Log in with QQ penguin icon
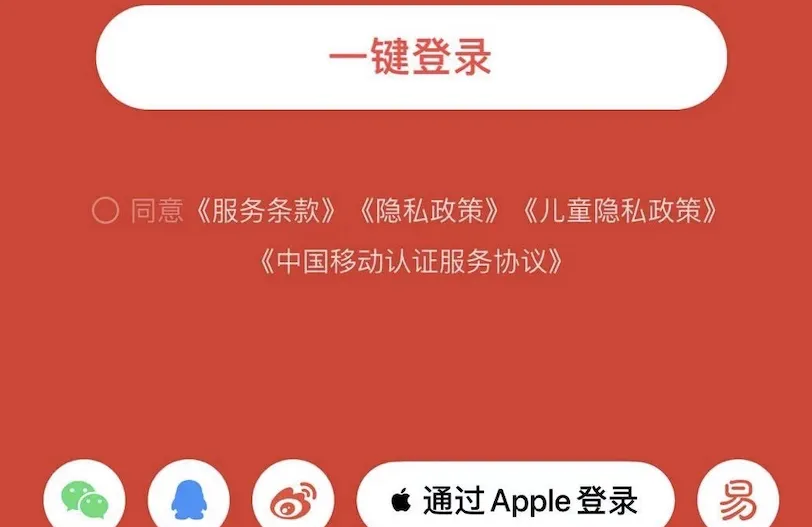Screen dimensions: 812x527 189,498
